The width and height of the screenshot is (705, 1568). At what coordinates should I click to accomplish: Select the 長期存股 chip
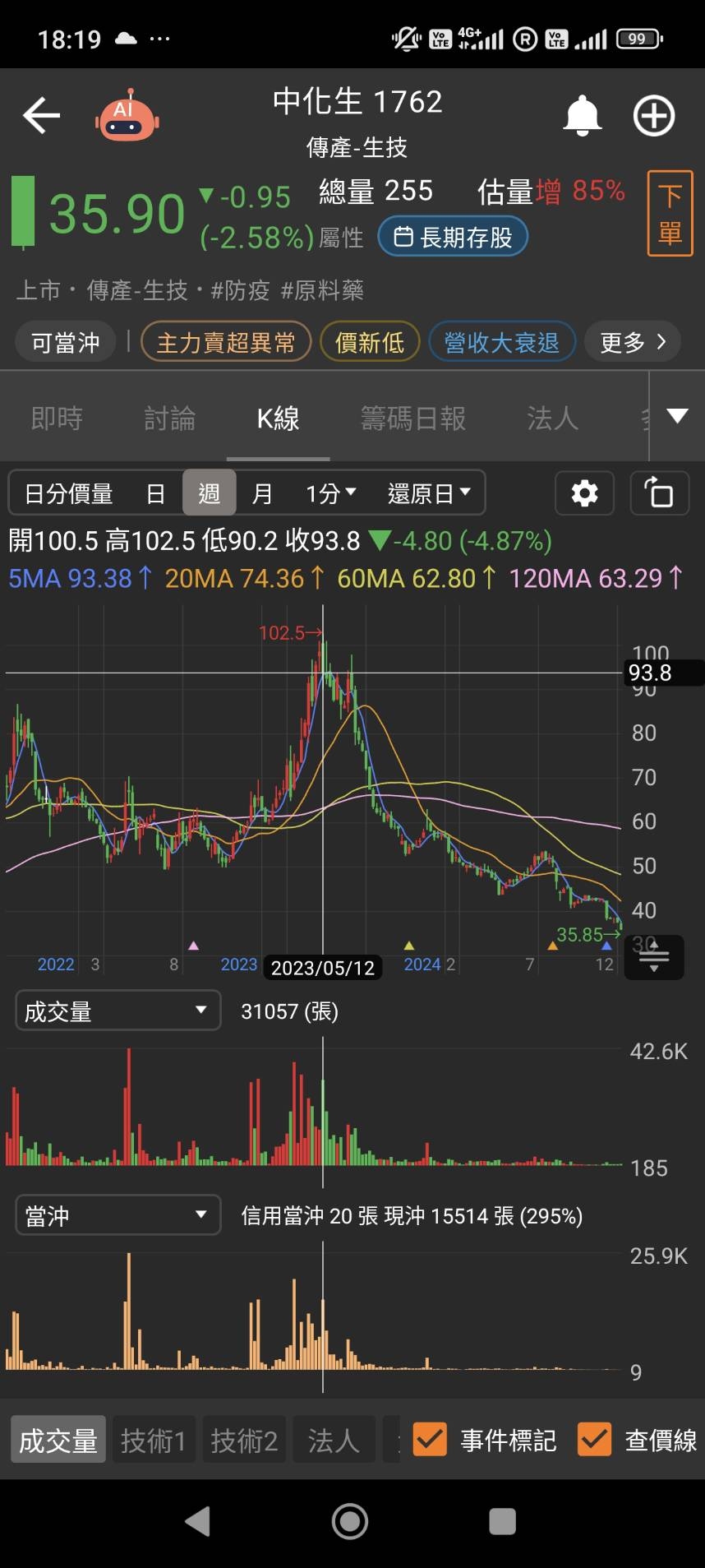coord(453,238)
